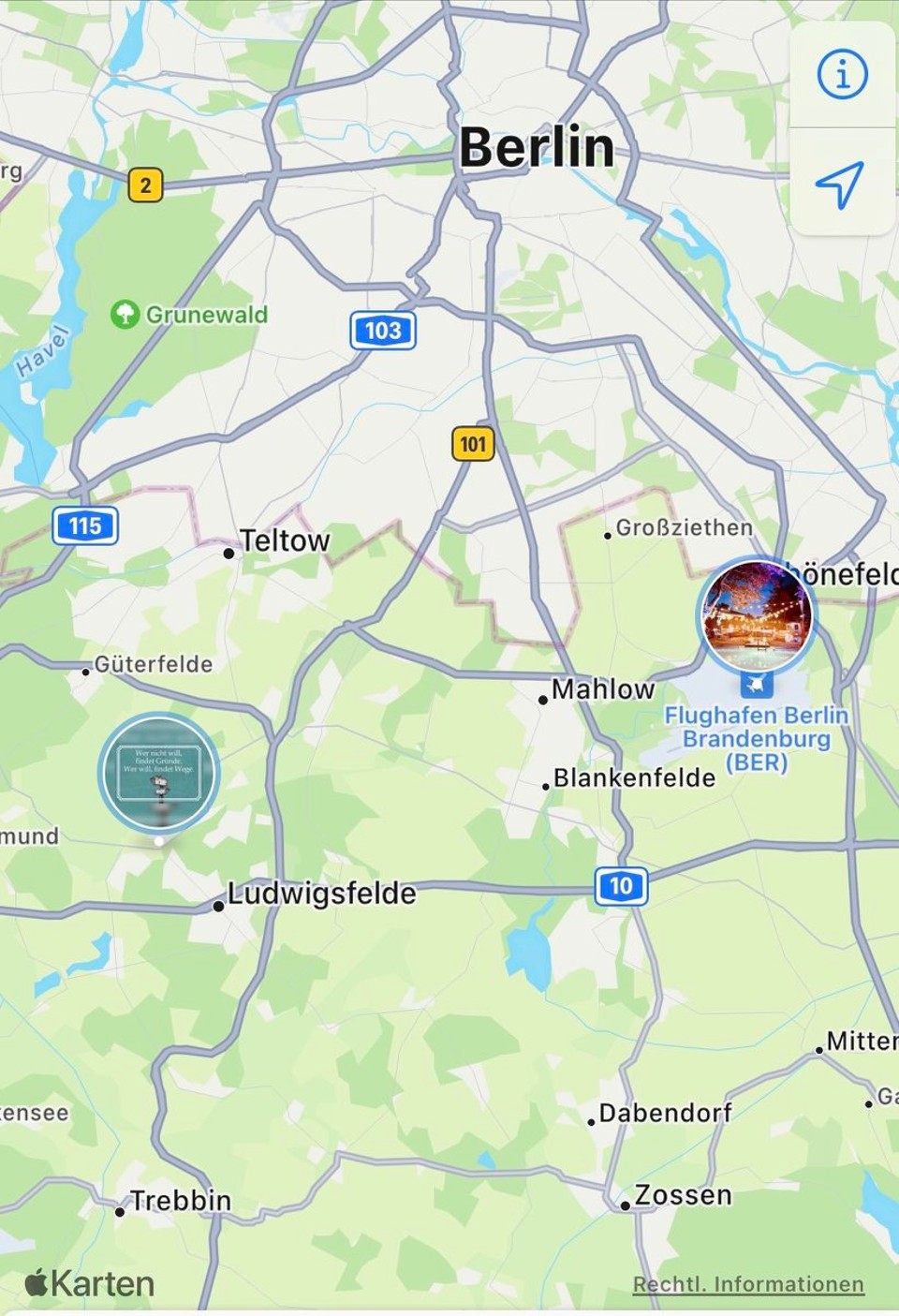The image size is (899, 1316).
Task: Click the Zossen town marker
Action: [624, 1207]
